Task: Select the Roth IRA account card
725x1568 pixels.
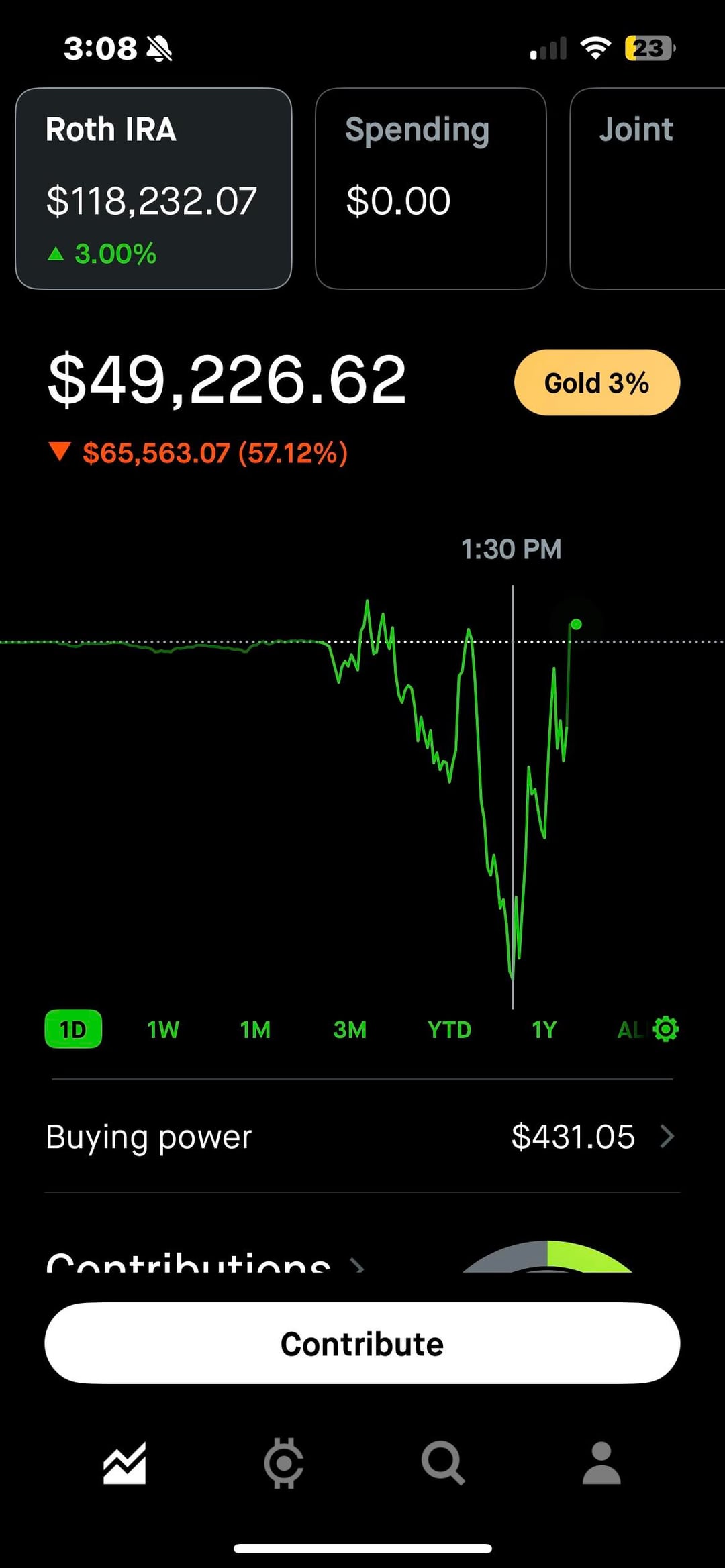Action: pyautogui.click(x=153, y=189)
